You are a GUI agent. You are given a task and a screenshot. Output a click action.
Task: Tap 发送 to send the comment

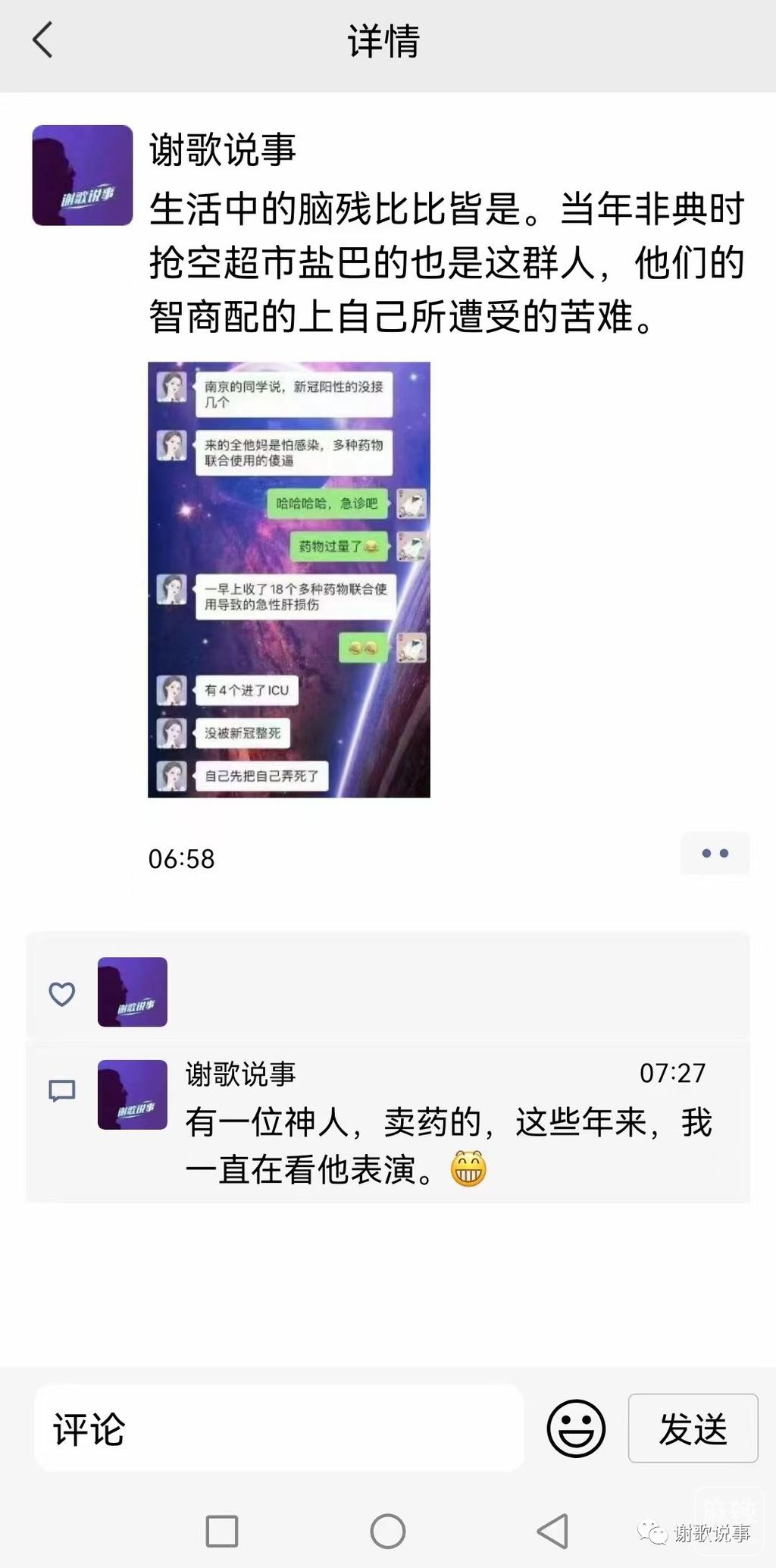[693, 1428]
